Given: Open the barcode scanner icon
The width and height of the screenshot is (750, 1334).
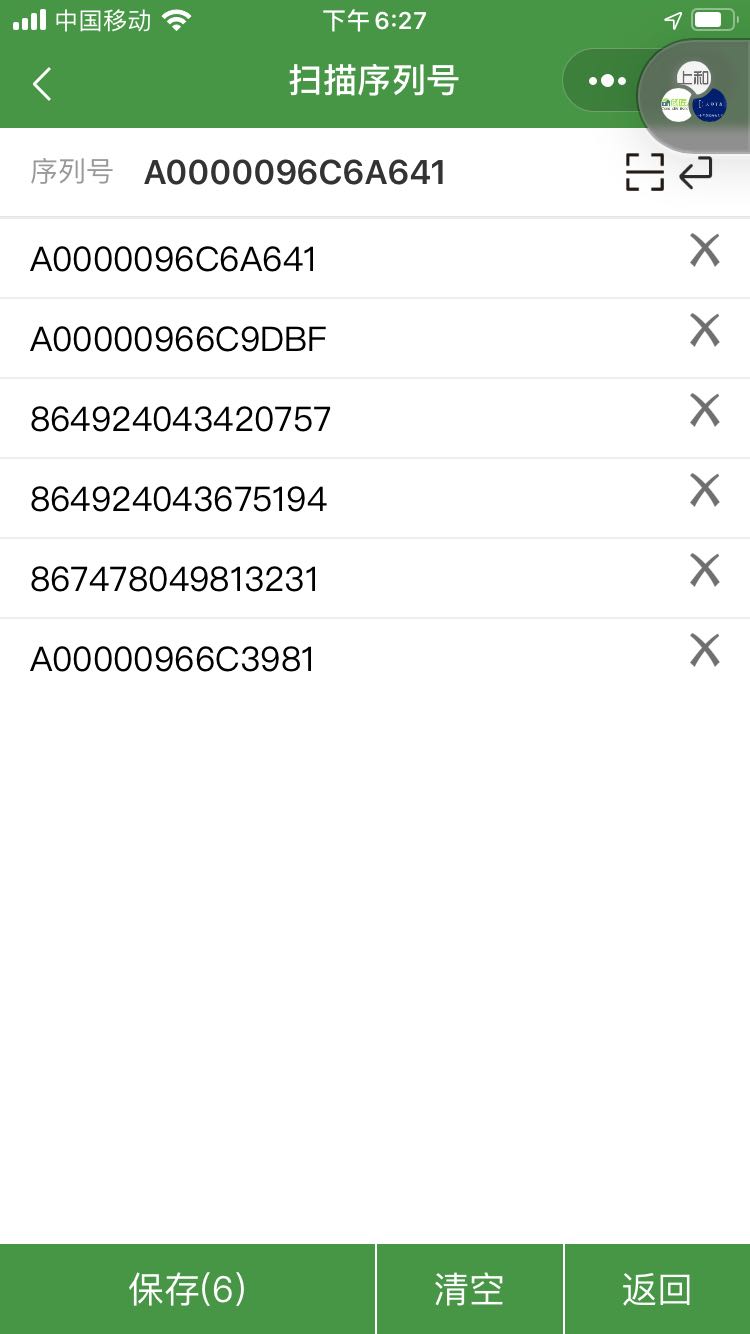Looking at the screenshot, I should click(x=645, y=172).
